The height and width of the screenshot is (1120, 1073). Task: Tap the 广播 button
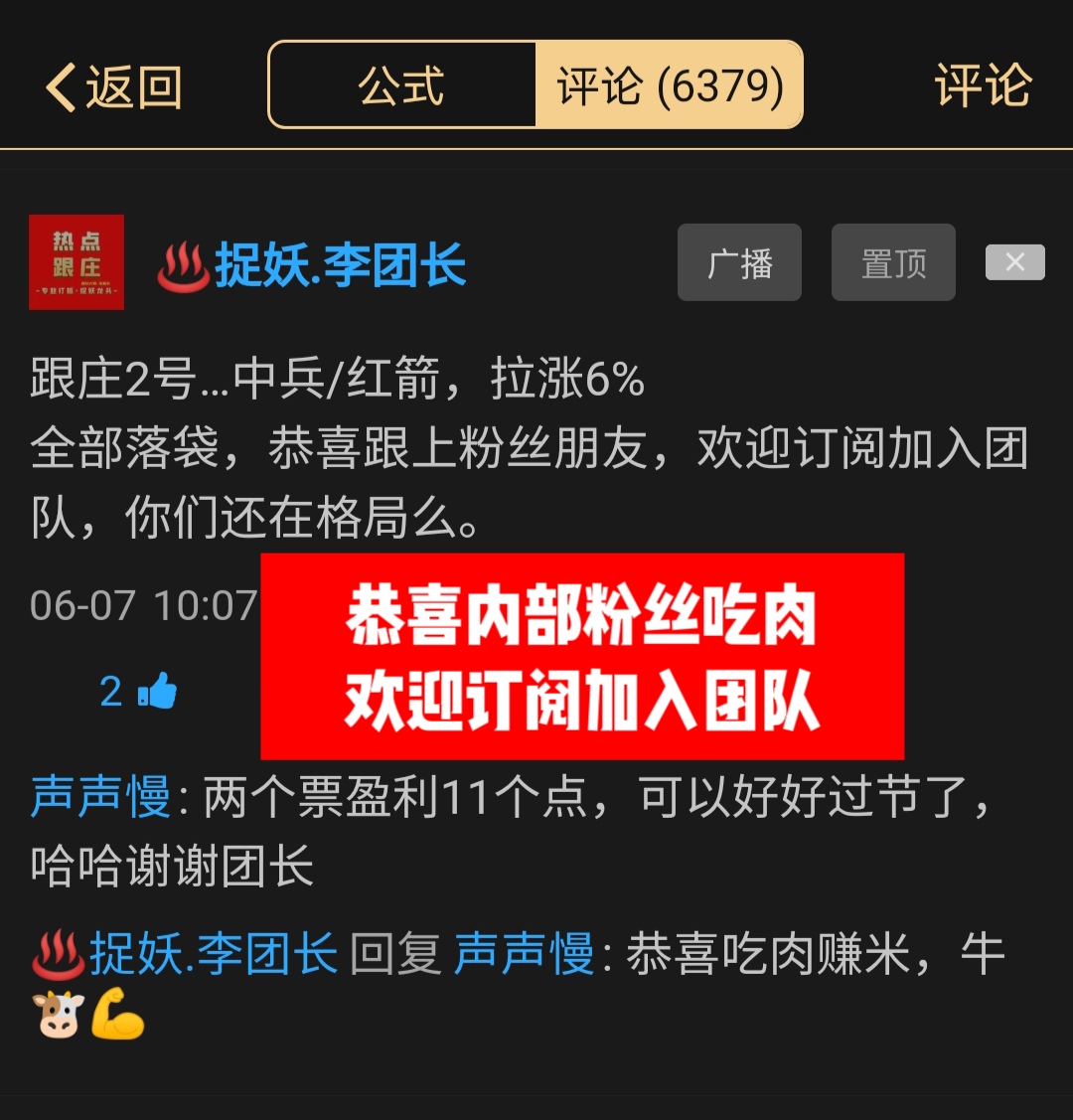click(739, 263)
